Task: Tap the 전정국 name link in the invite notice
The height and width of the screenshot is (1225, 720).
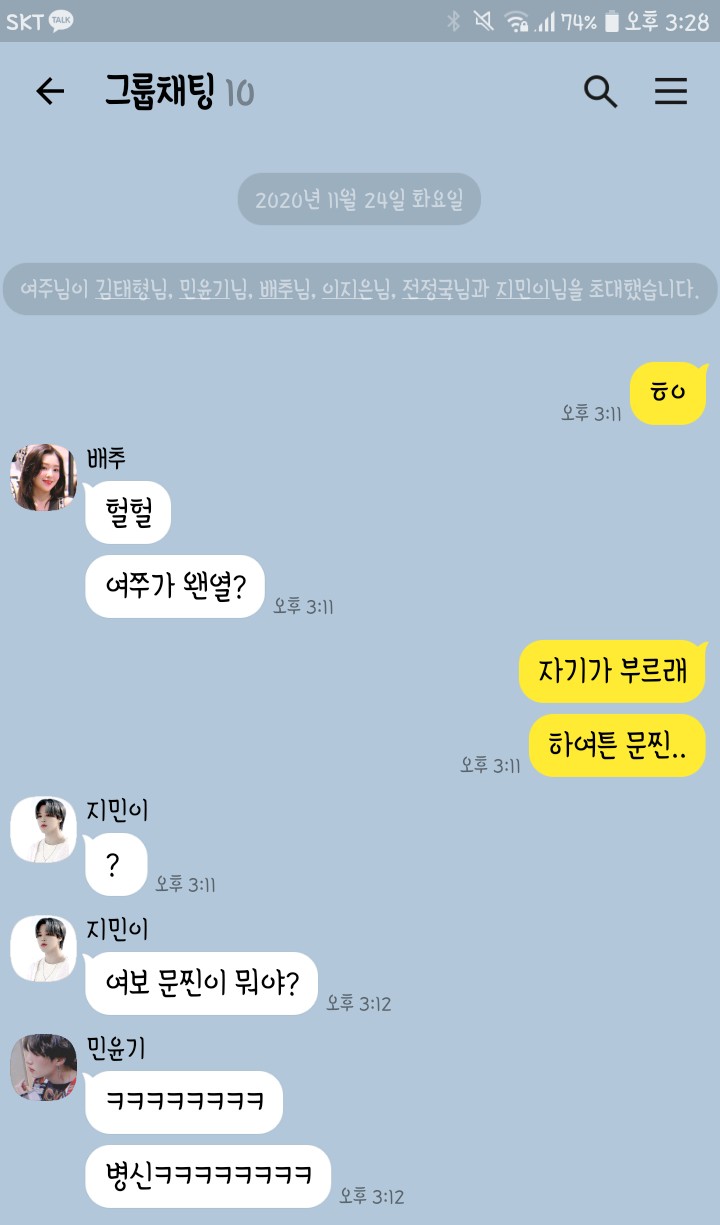Action: pyautogui.click(x=429, y=290)
